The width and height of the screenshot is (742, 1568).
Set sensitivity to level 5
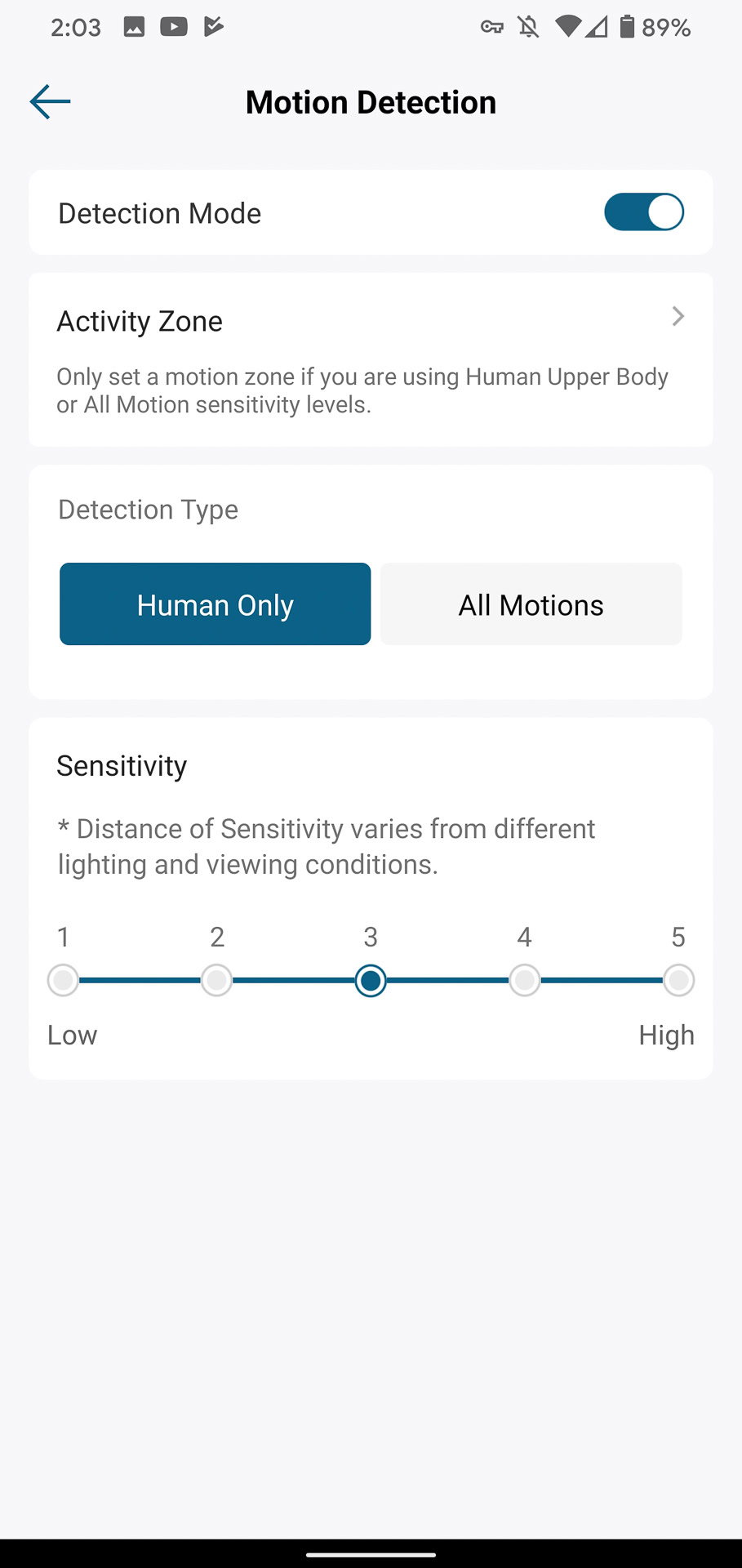[678, 980]
